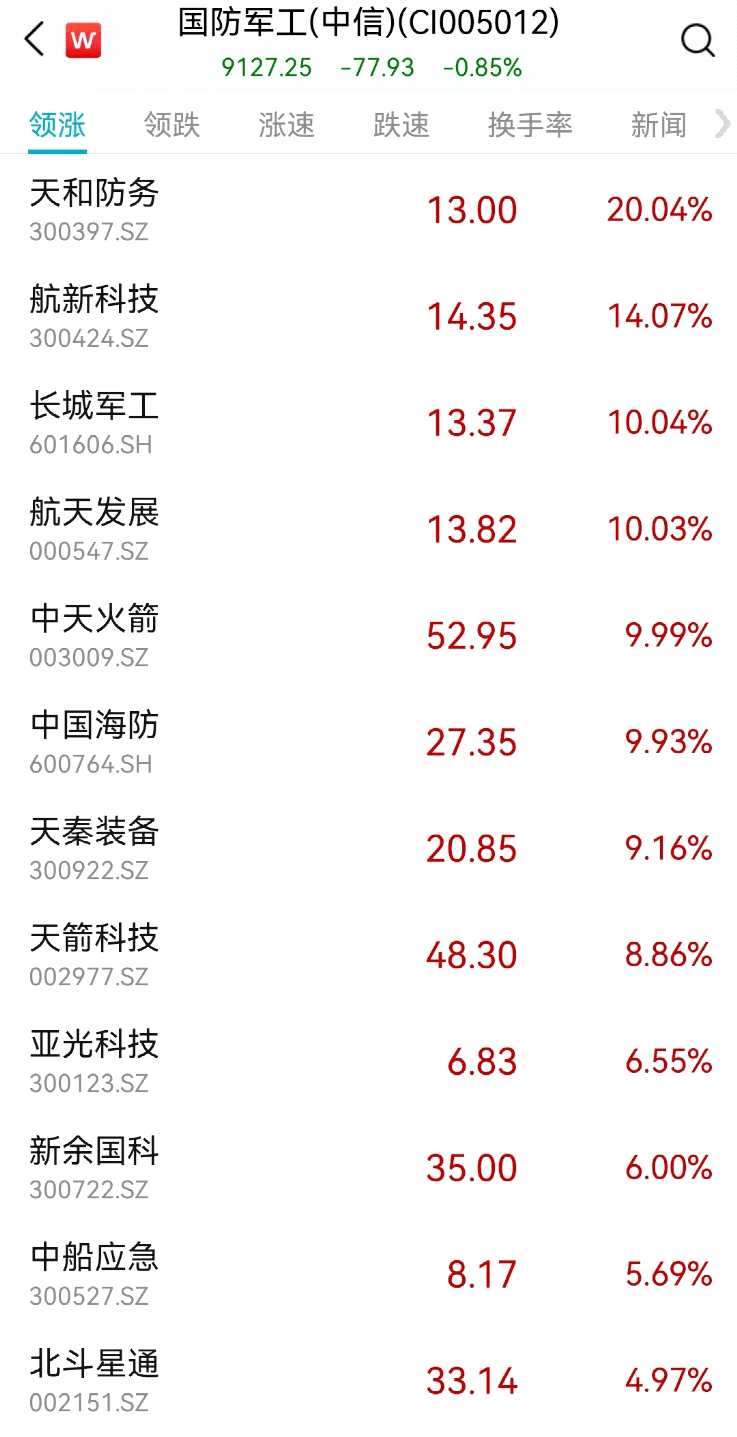Tap the arrow for more tabs
Viewport: 737px width, 1437px height.
(722, 124)
